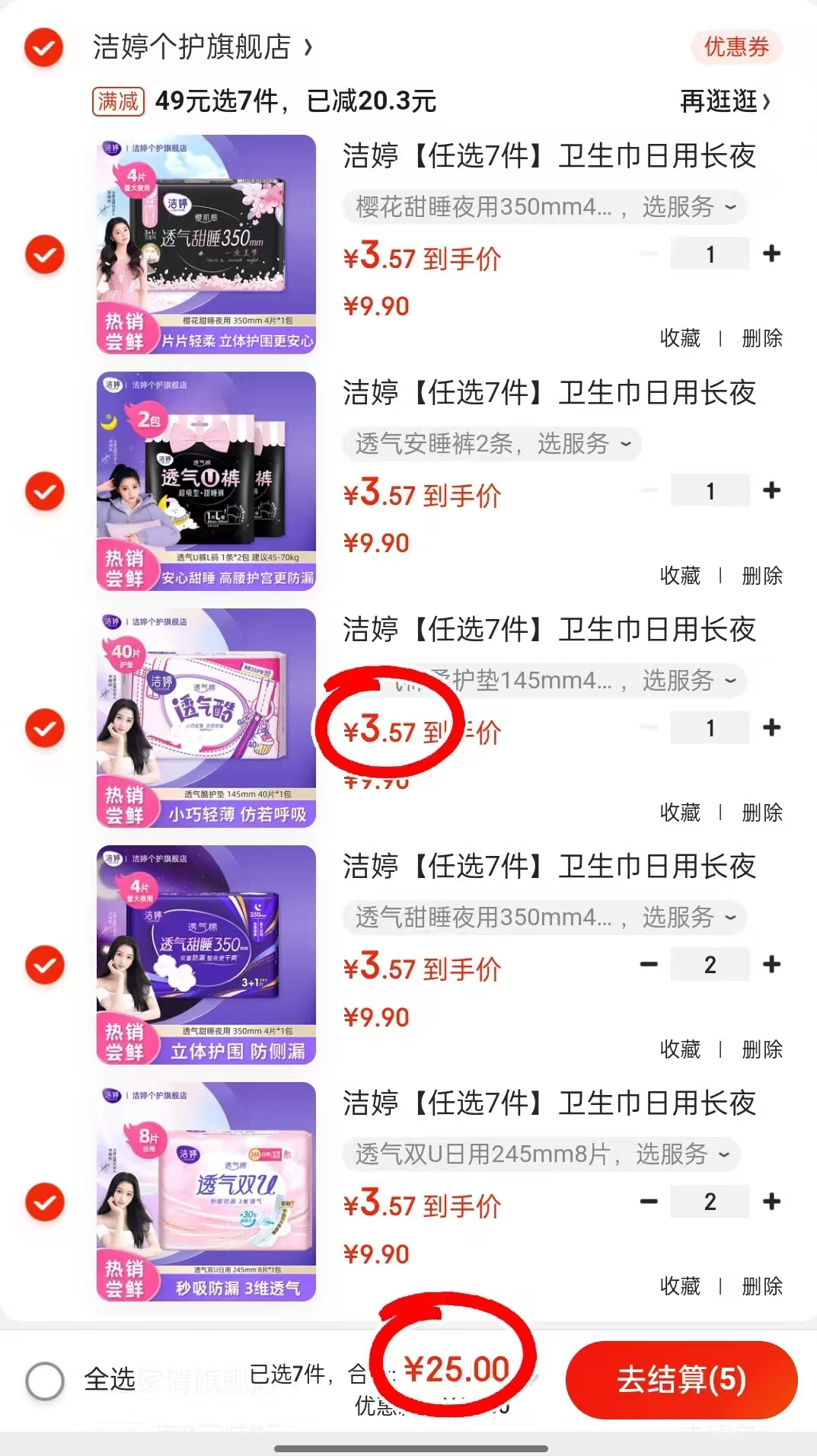
Task: Open the 透气酷护垫 product thumbnail
Action: [x=206, y=719]
